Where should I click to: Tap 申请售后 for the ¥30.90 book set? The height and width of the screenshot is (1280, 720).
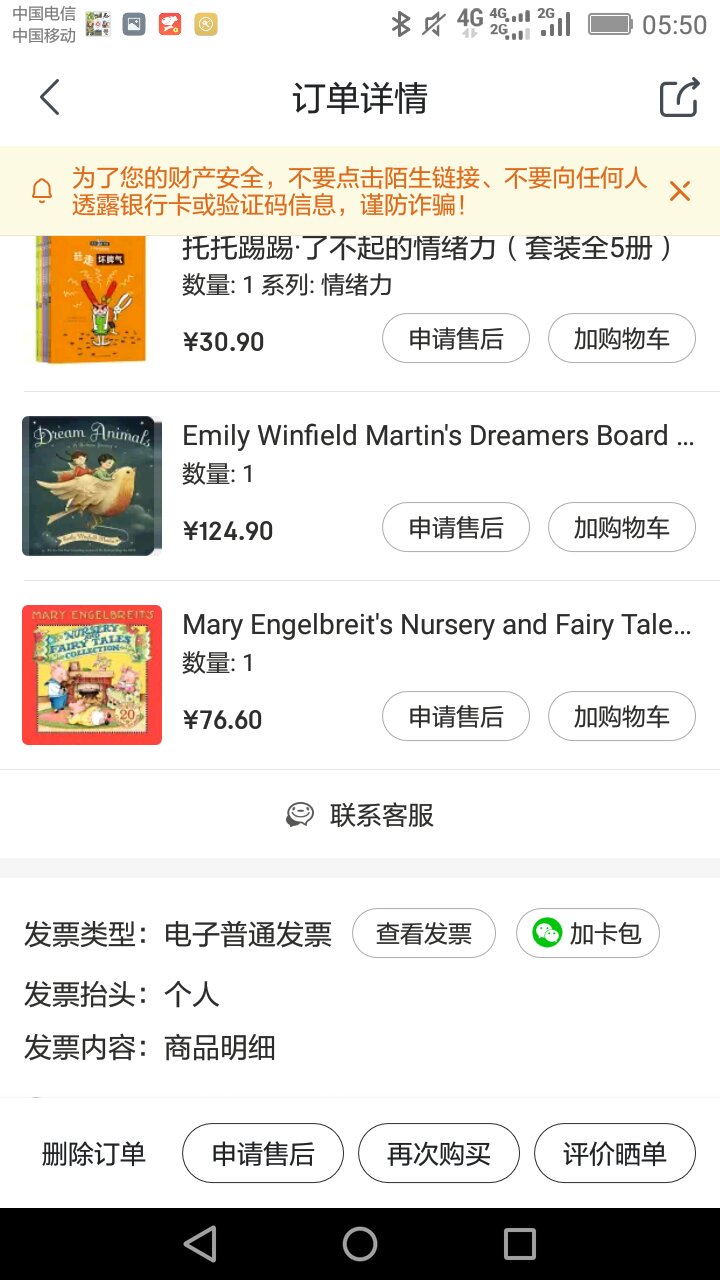click(x=456, y=339)
